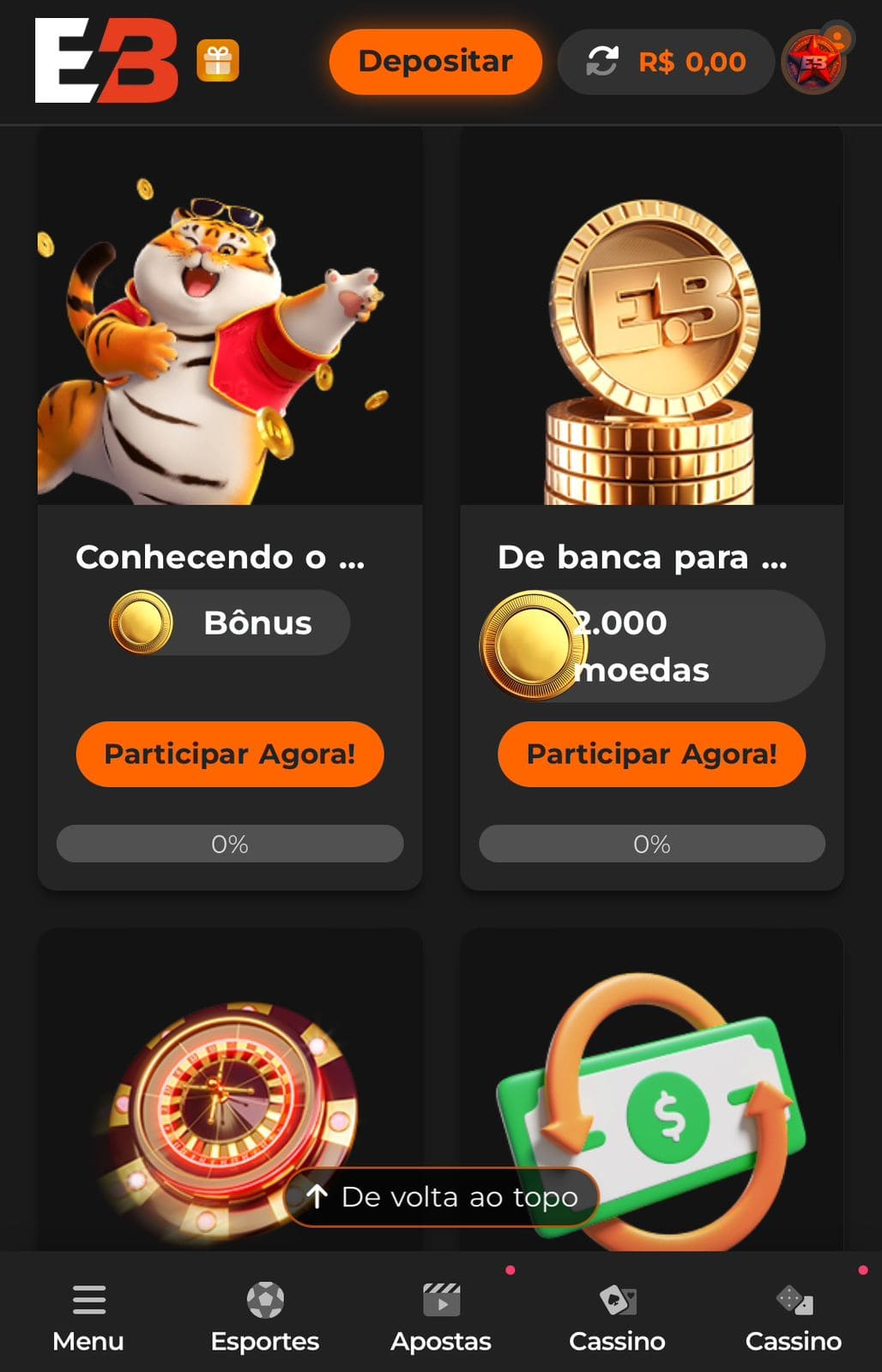Open the hamburger Menu icon

[x=88, y=1300]
